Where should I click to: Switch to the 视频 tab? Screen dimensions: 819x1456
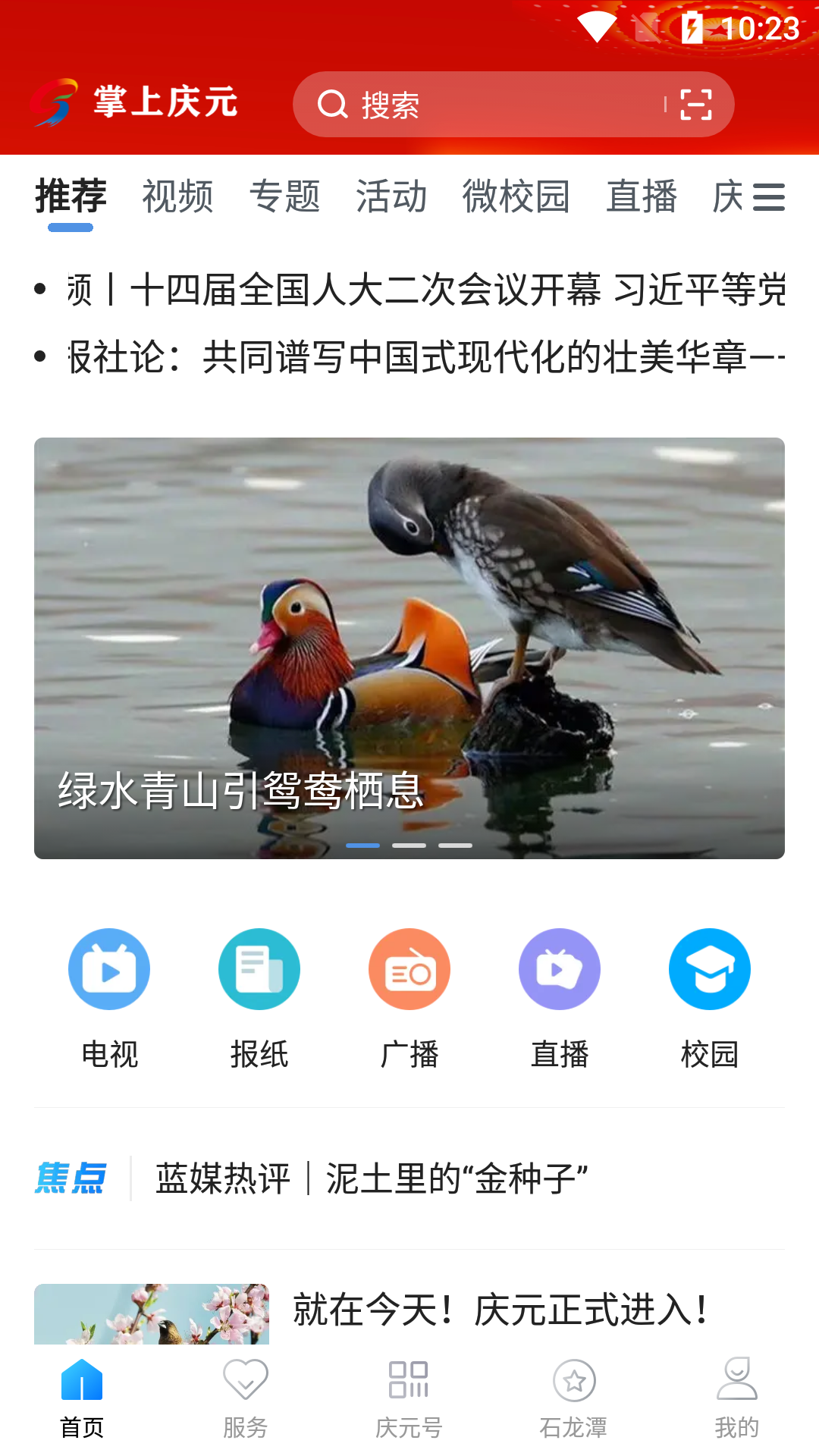(x=177, y=196)
